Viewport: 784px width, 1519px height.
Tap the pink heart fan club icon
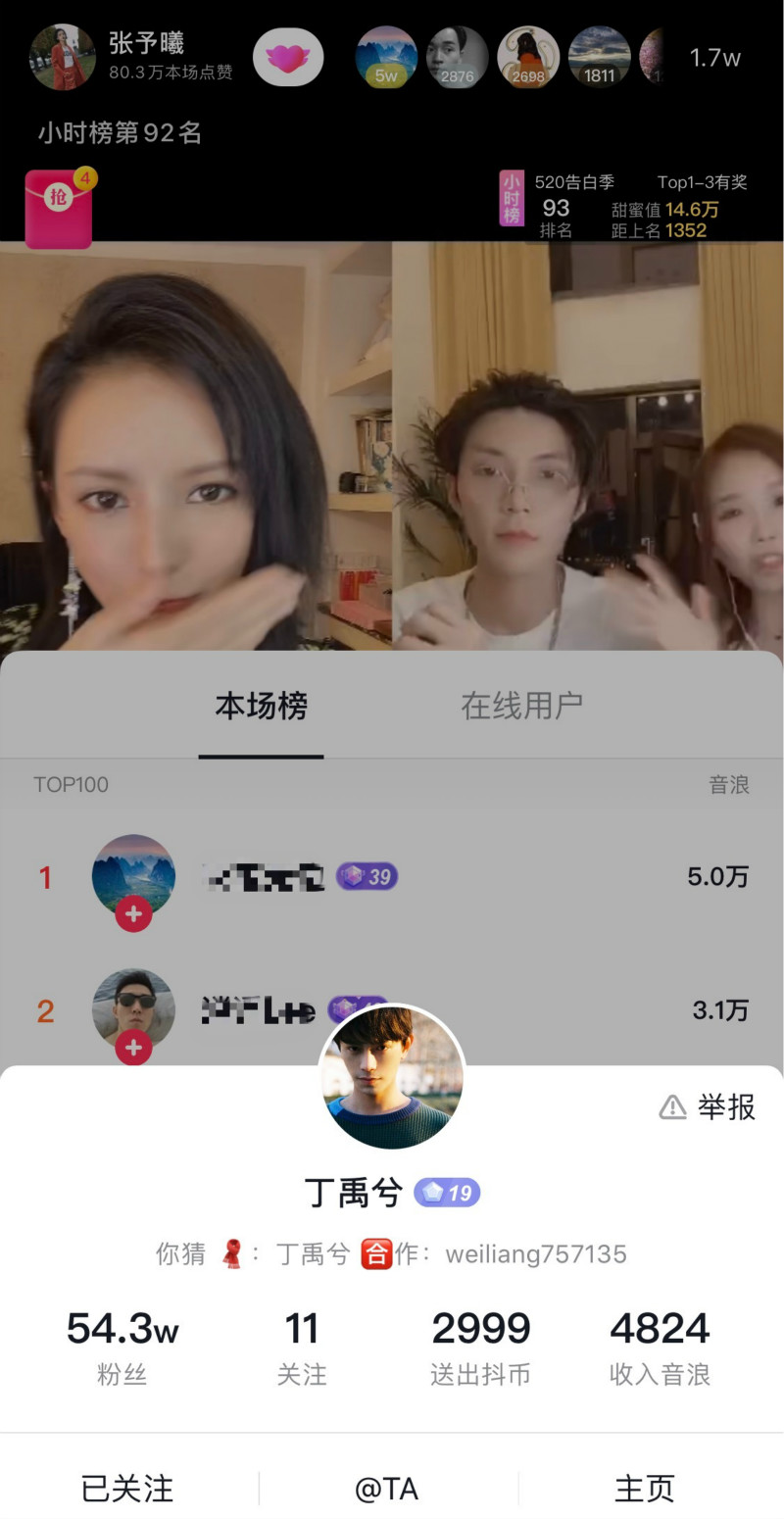click(288, 58)
